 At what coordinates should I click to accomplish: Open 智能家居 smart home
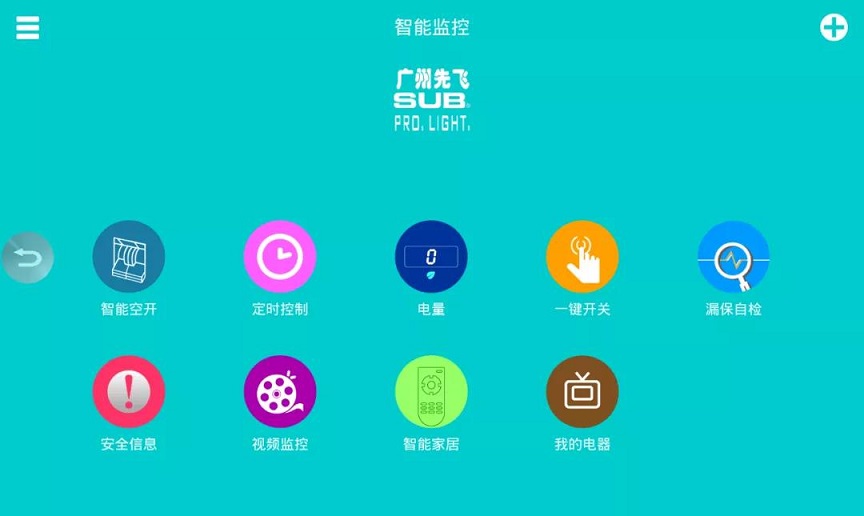click(x=431, y=392)
